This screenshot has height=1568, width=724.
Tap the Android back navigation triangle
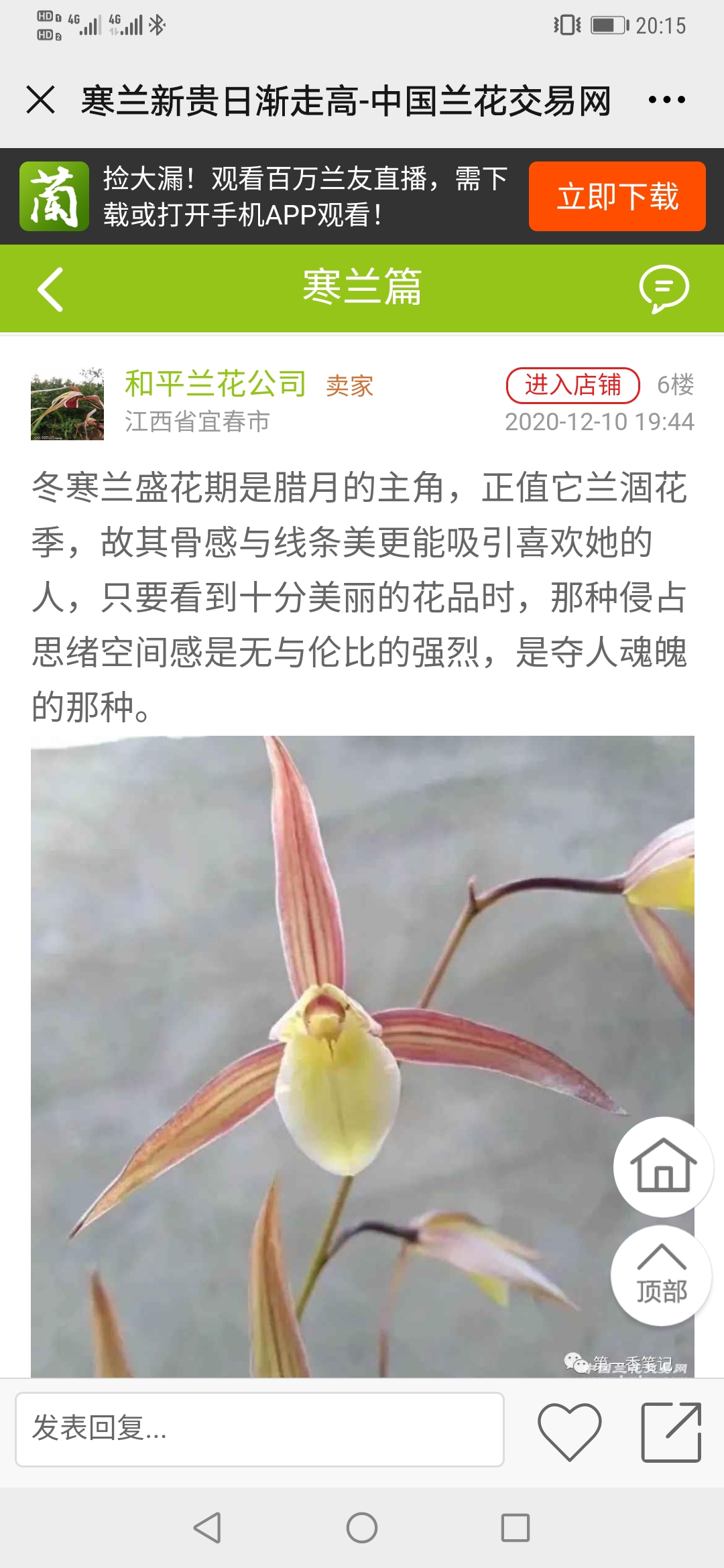pos(208,1528)
